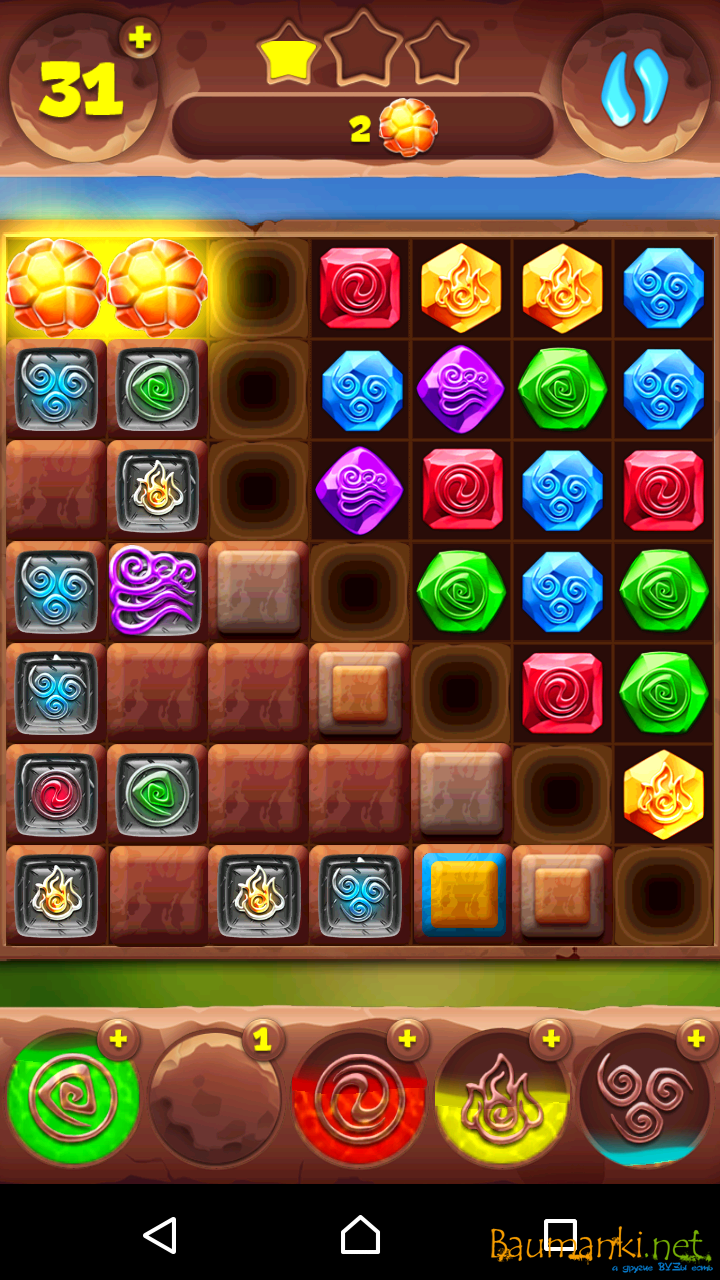Activate the yellow flame booster
The image size is (720, 1280).
(x=501, y=1098)
